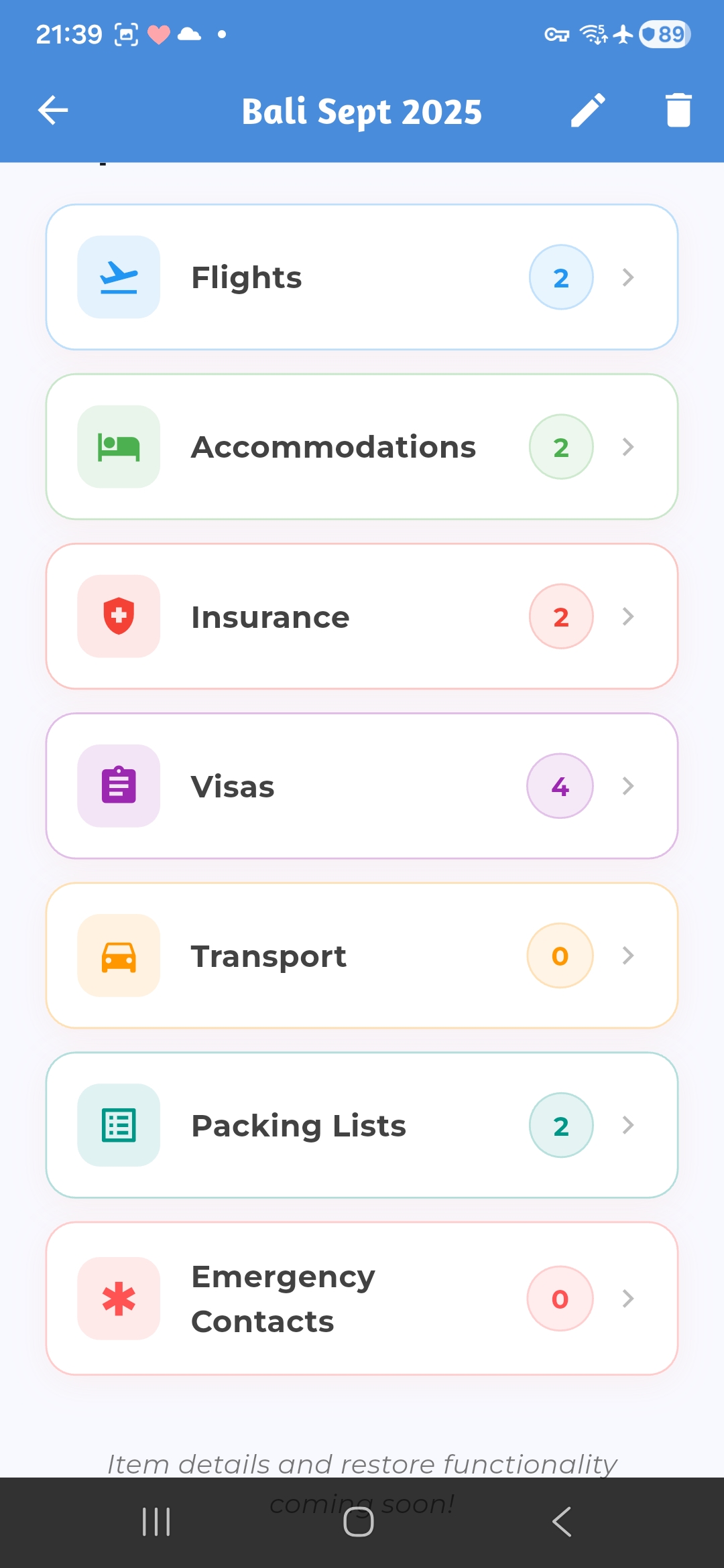724x1568 pixels.
Task: Open the Accommodations category card
Action: (x=362, y=446)
